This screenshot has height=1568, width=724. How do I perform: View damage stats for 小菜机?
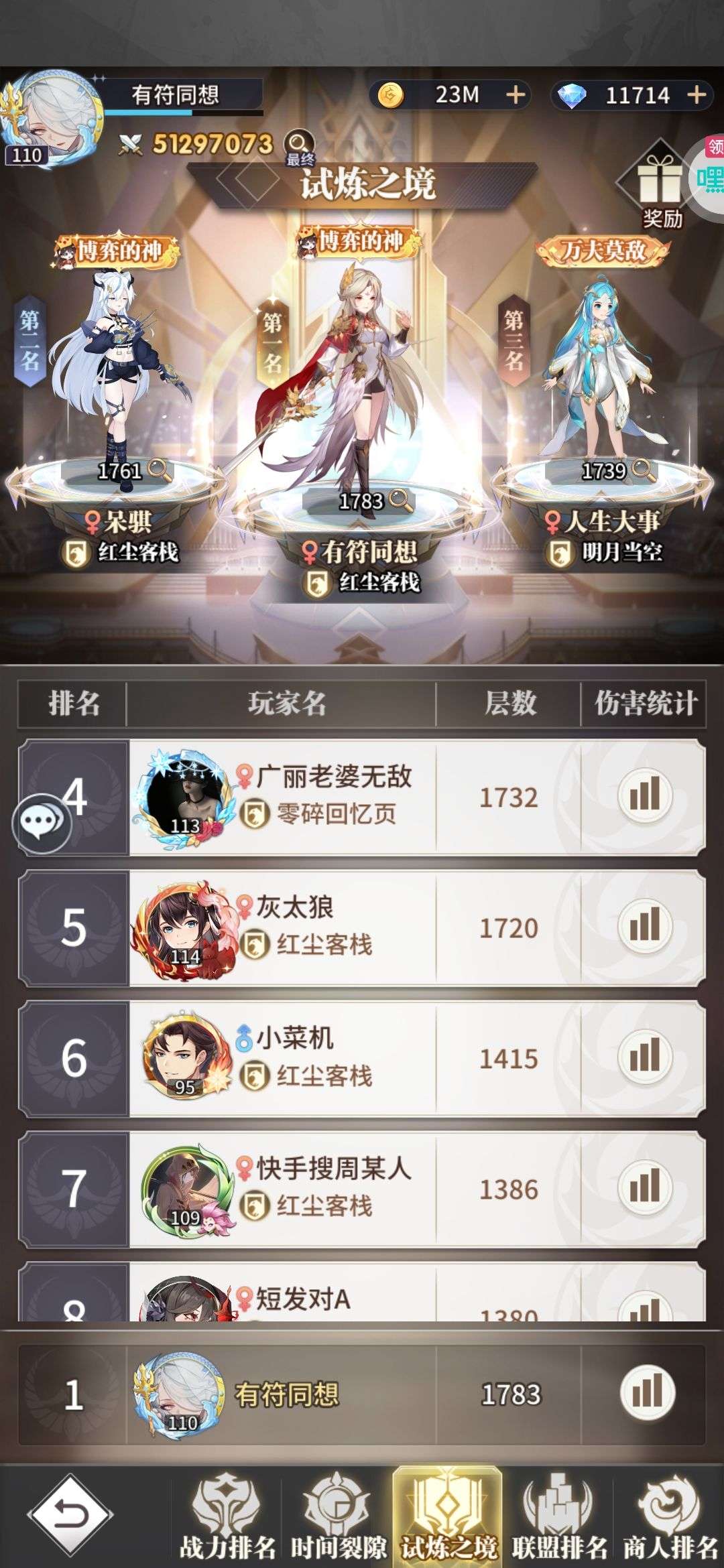tap(644, 1058)
